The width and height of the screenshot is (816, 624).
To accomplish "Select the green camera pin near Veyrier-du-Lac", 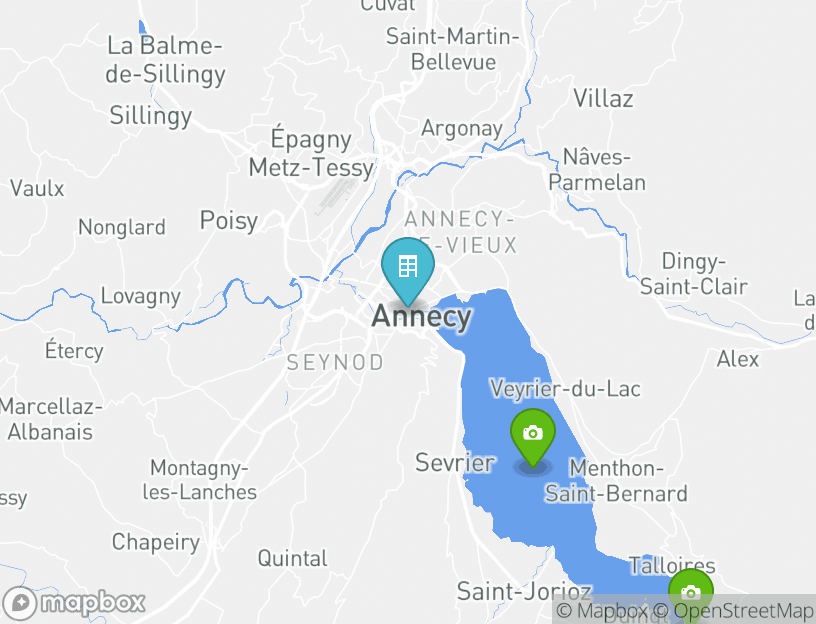I will (533, 435).
